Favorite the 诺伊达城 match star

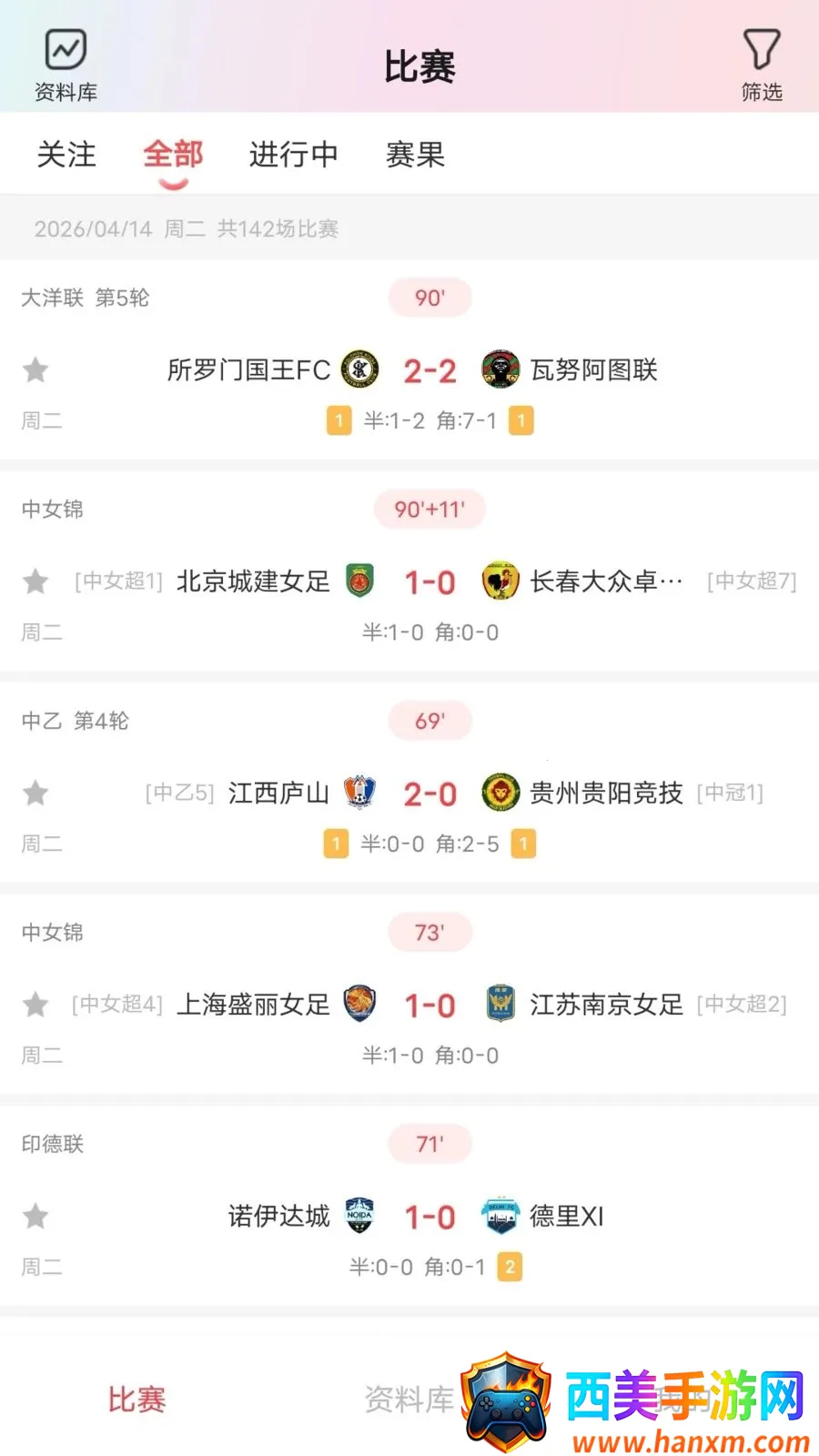(35, 1216)
